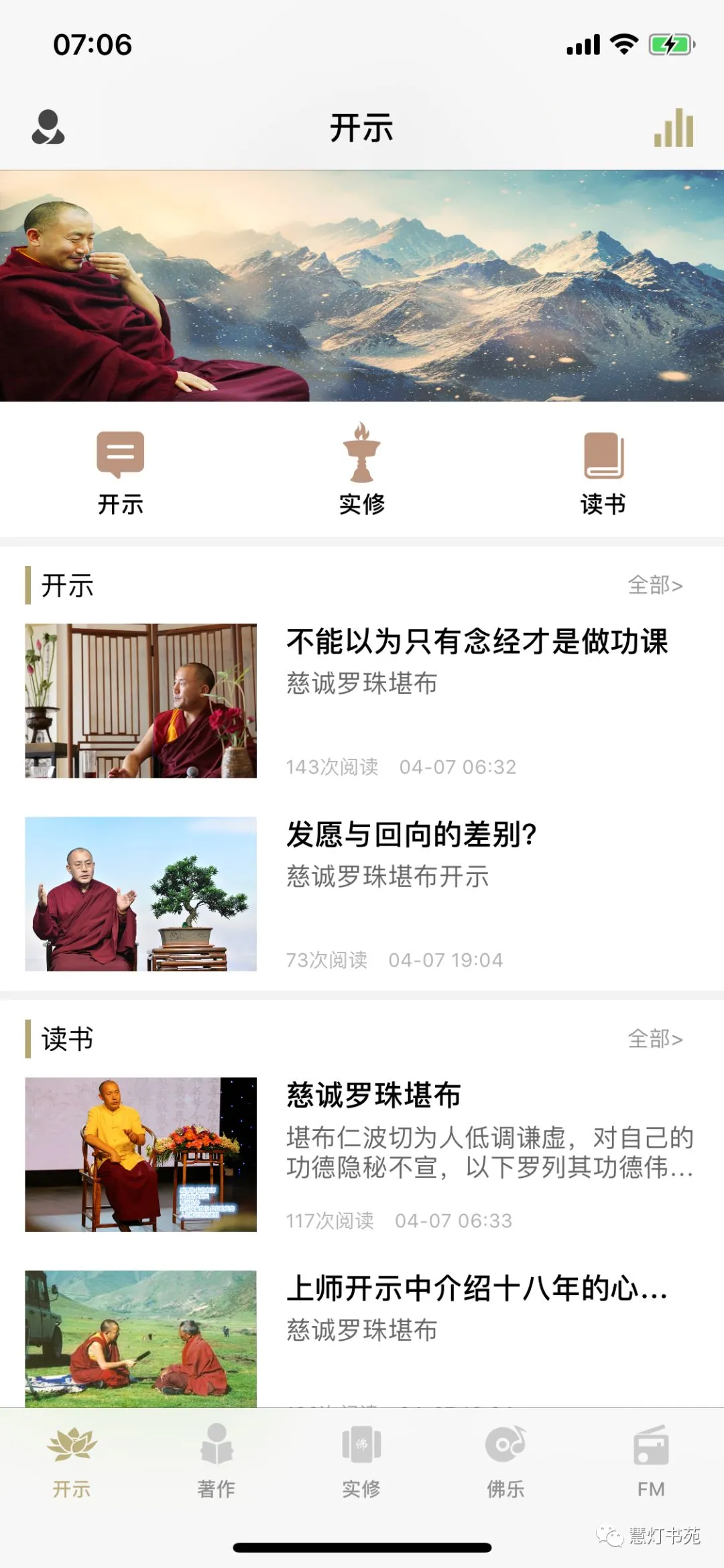Switch to the 实修 bottom tab
This screenshot has height=1568, width=724.
pos(361,1461)
